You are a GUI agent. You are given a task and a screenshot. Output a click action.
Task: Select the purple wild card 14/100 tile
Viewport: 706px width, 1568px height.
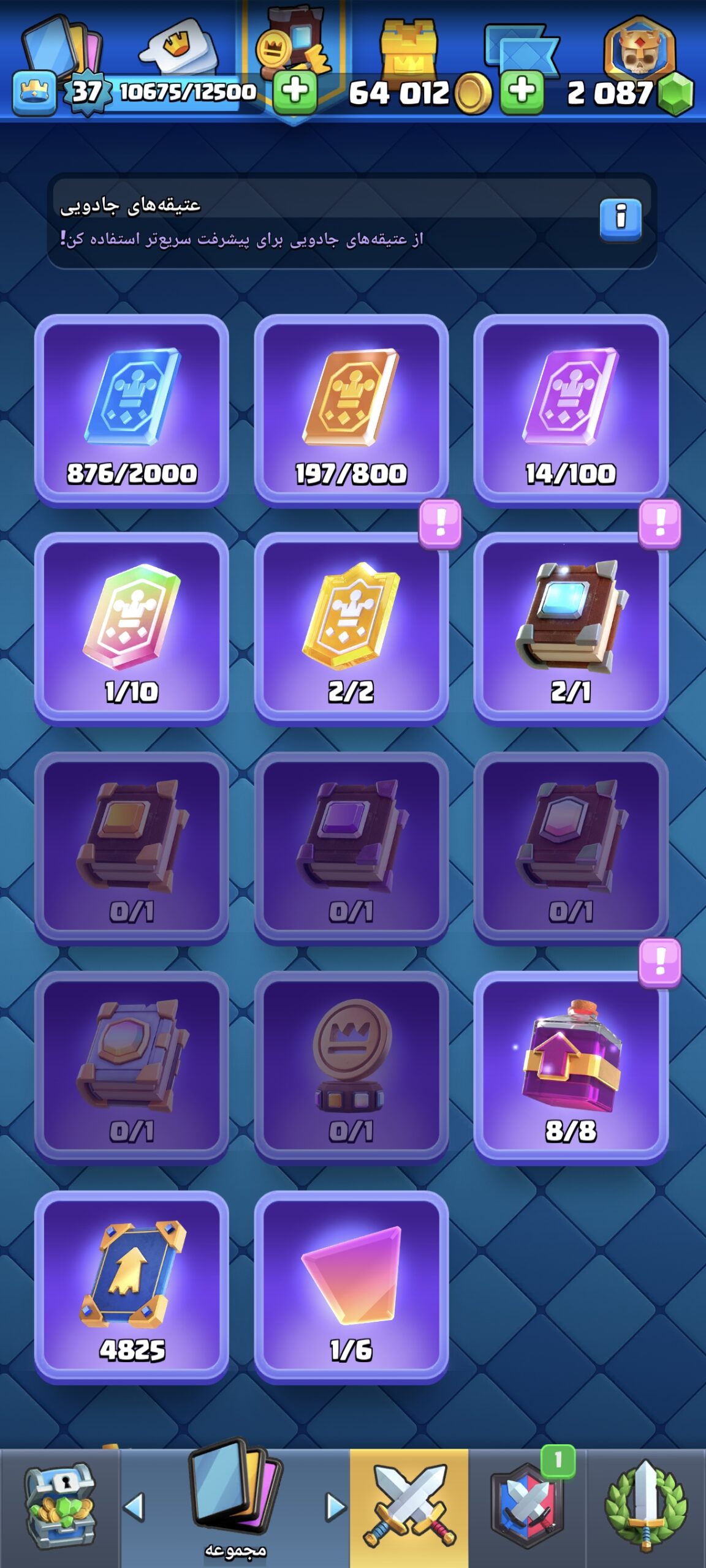point(571,410)
